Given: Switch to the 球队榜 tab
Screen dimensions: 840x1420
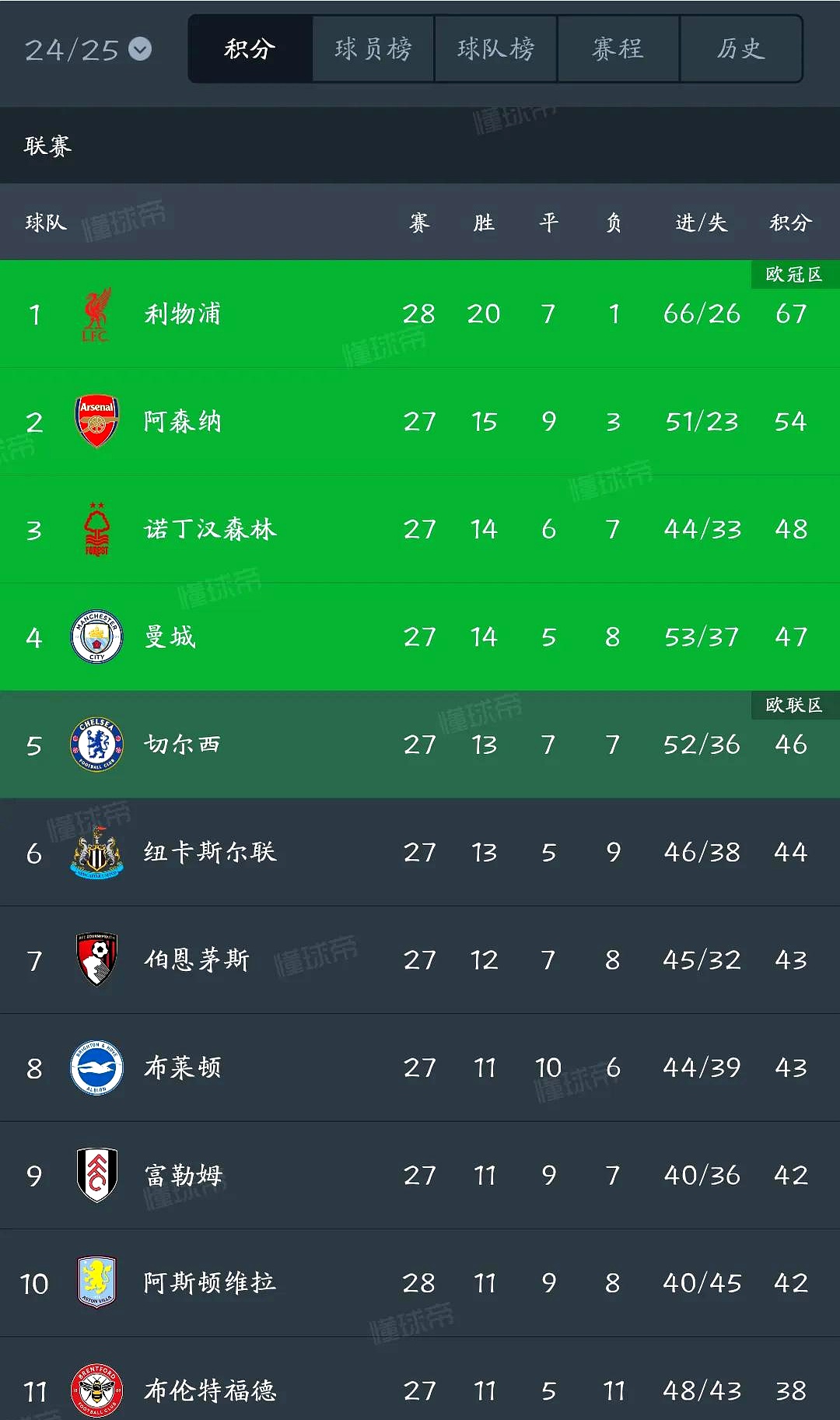Looking at the screenshot, I should (495, 49).
